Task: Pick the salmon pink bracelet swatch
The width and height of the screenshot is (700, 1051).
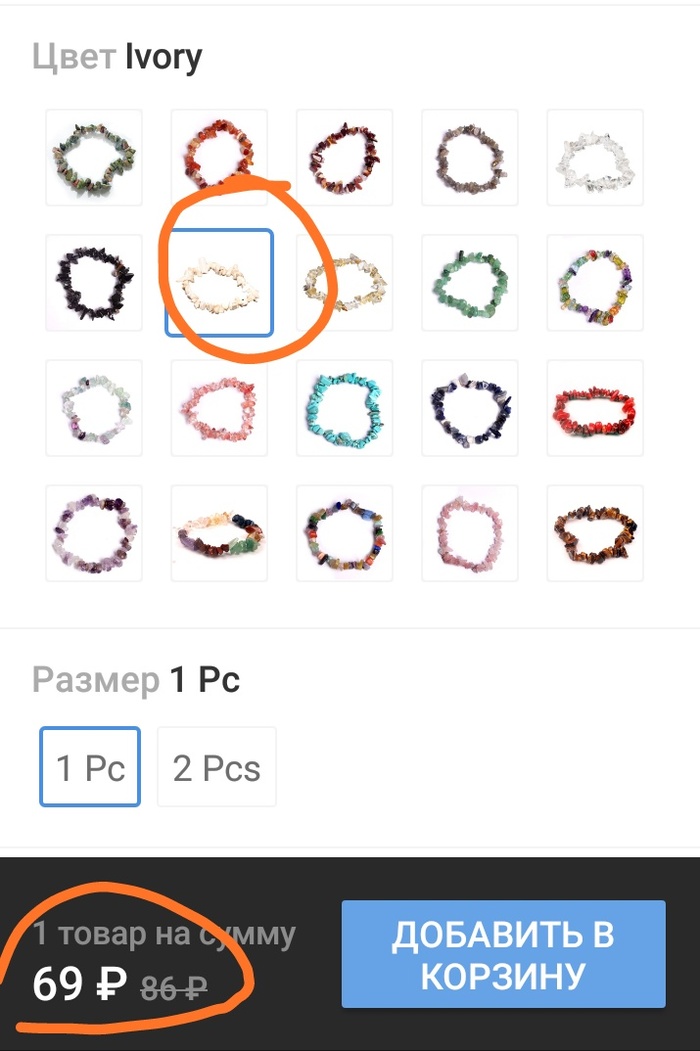Action: (219, 408)
